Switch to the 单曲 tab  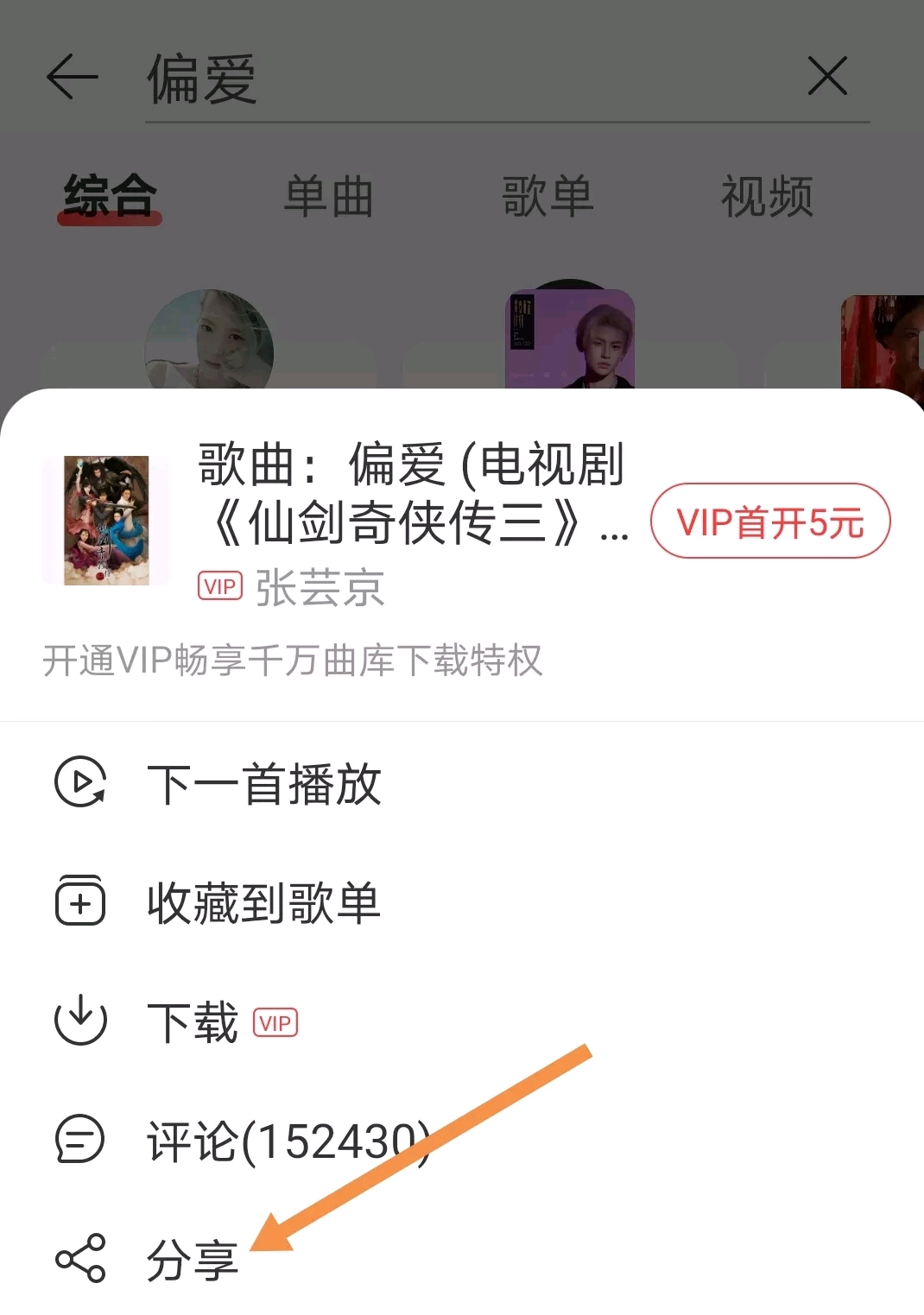tap(329, 197)
